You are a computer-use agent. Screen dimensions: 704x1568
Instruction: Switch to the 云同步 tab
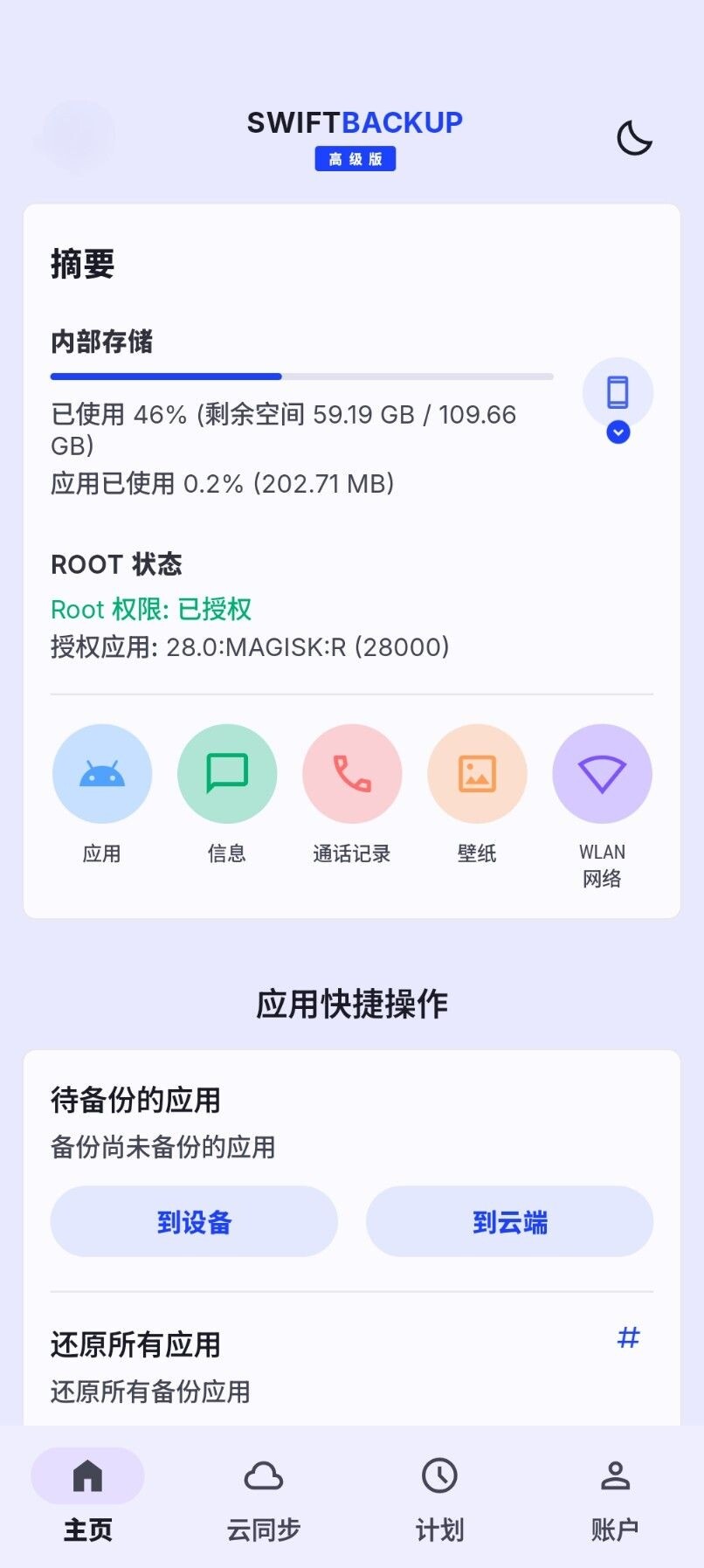coord(264,1495)
